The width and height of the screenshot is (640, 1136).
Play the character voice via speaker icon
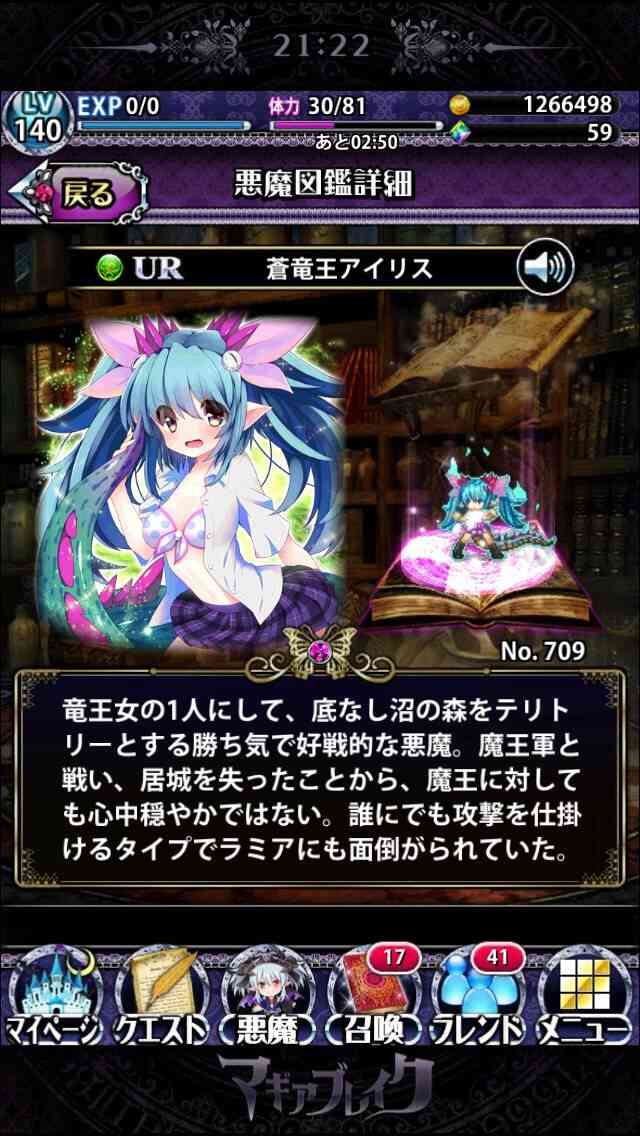[545, 267]
